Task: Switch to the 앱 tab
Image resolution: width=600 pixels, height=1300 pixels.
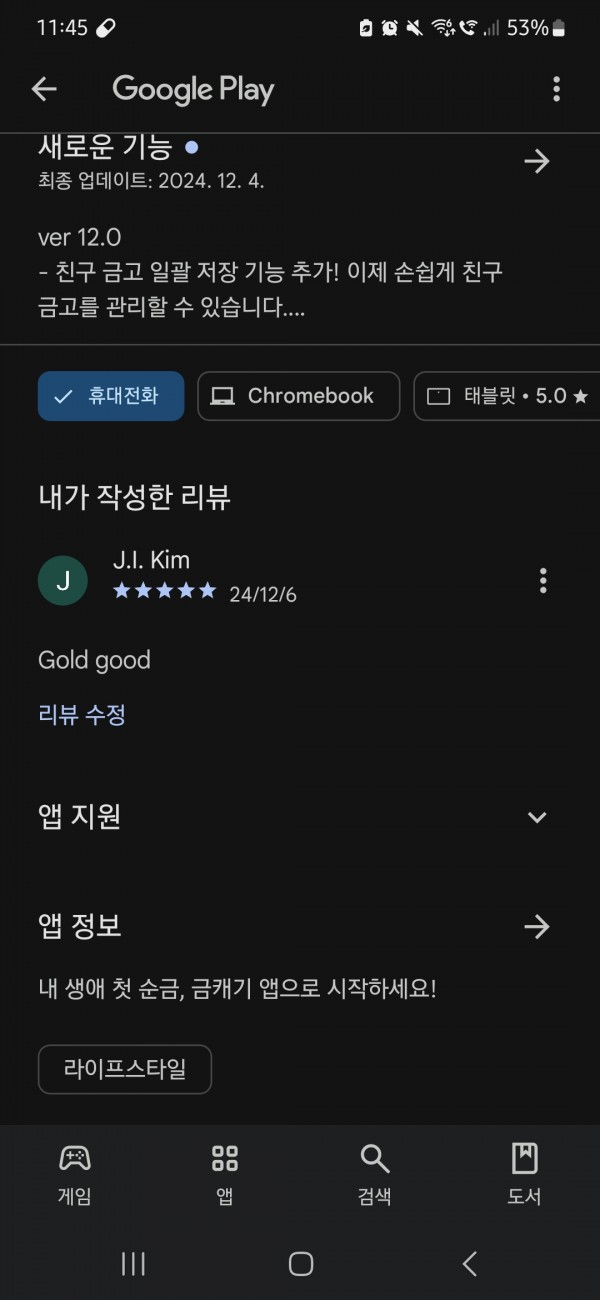Action: click(225, 1174)
